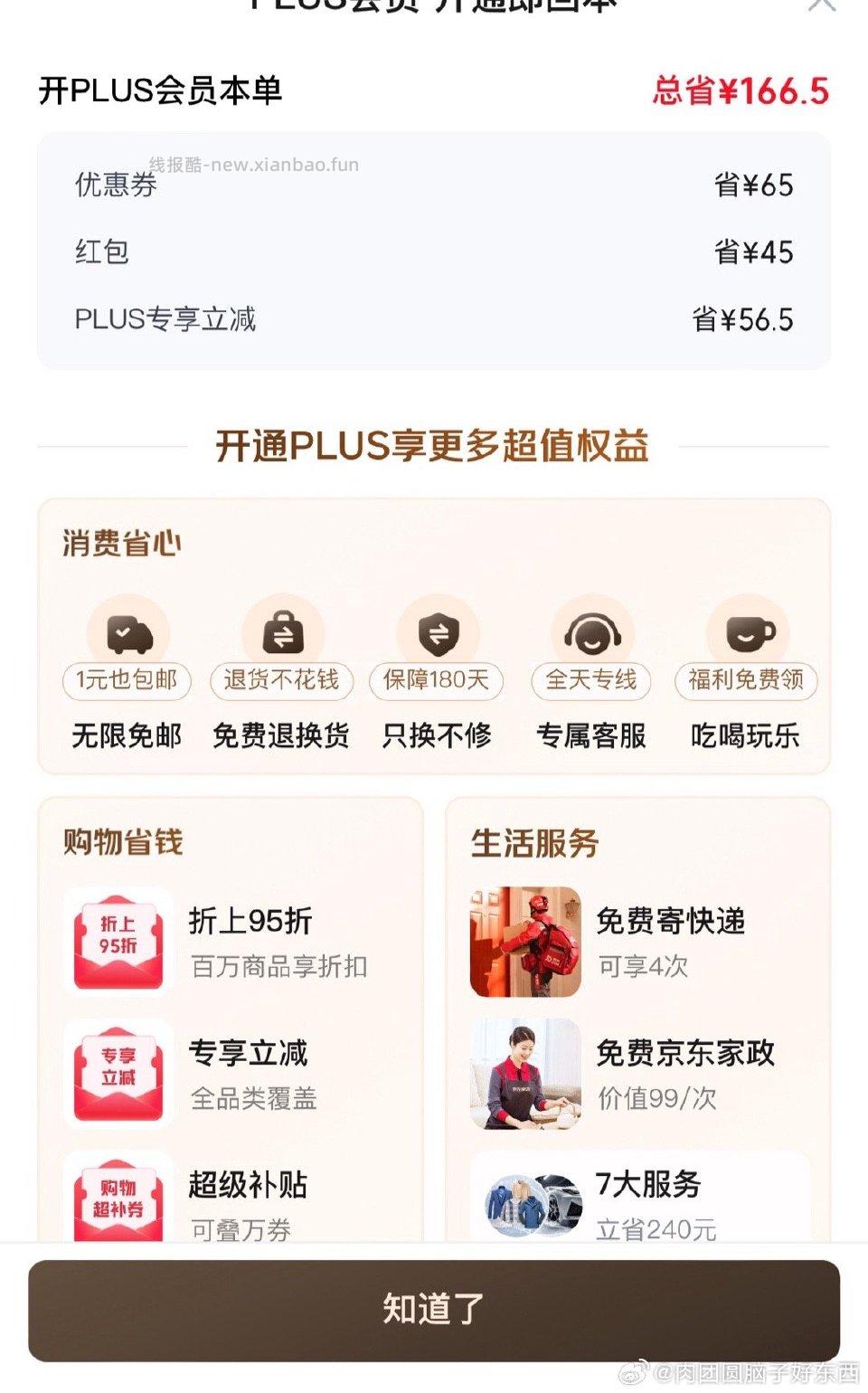868x1393 pixels.
Task: Select the headset icon for 专属客服
Action: (591, 636)
